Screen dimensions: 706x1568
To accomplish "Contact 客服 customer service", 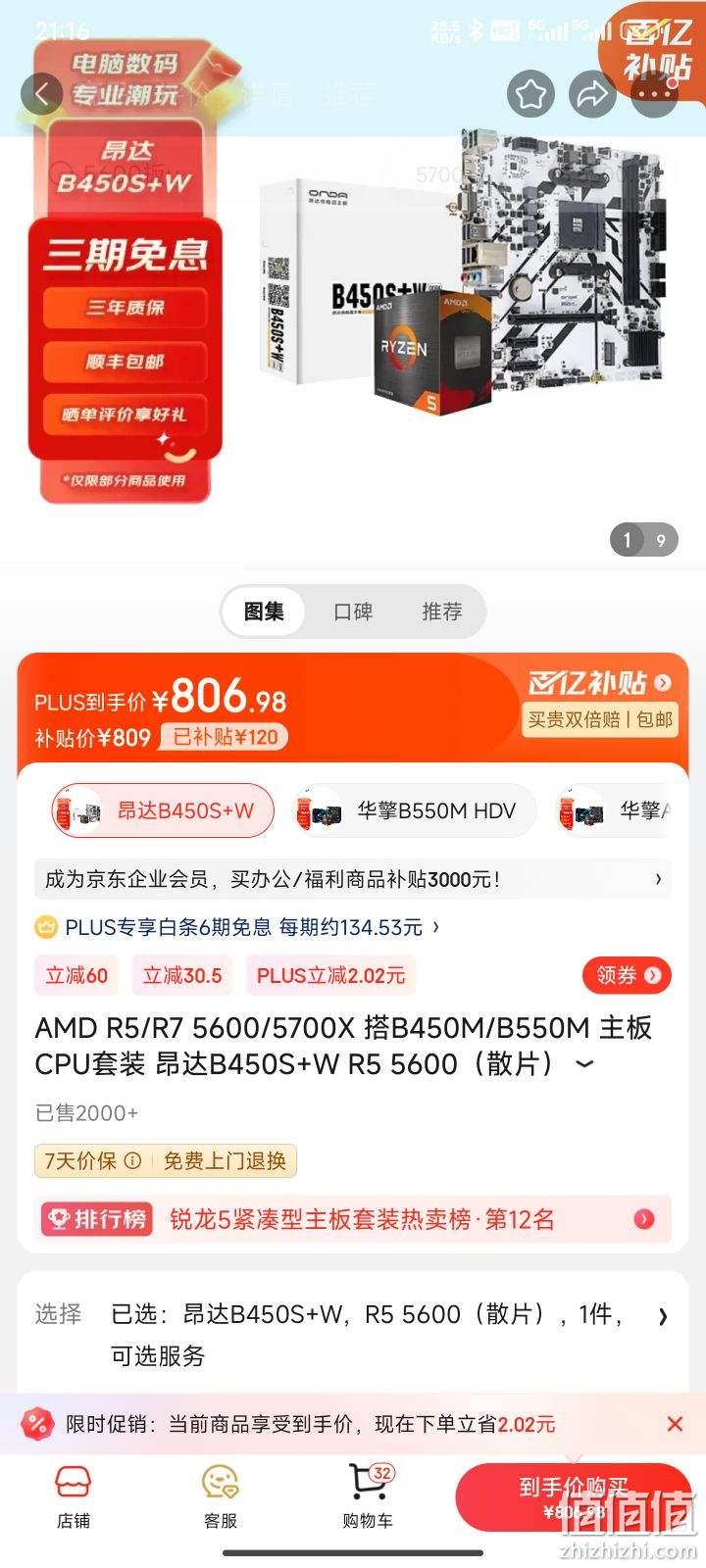I will 221,1496.
